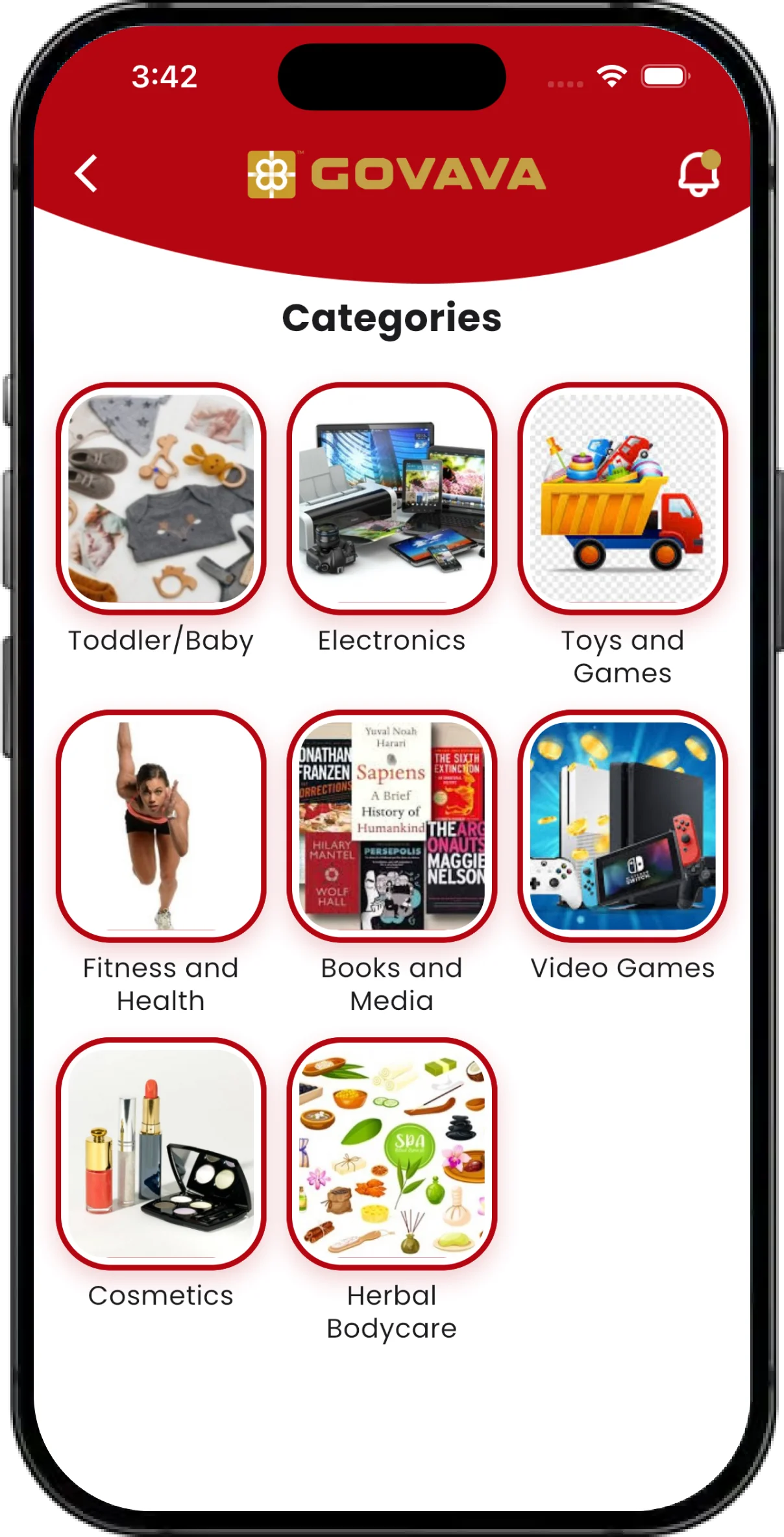Open the notifications bell

point(699,173)
